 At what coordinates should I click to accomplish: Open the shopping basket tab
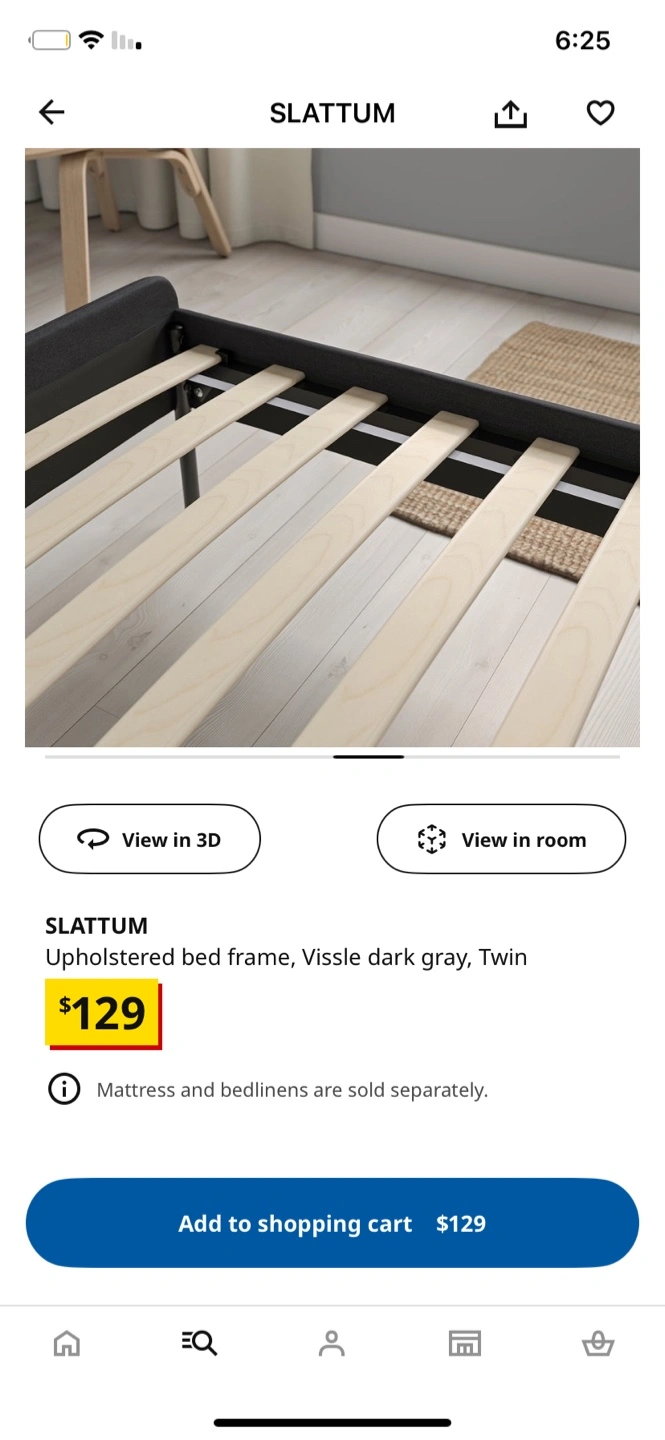click(x=598, y=1343)
